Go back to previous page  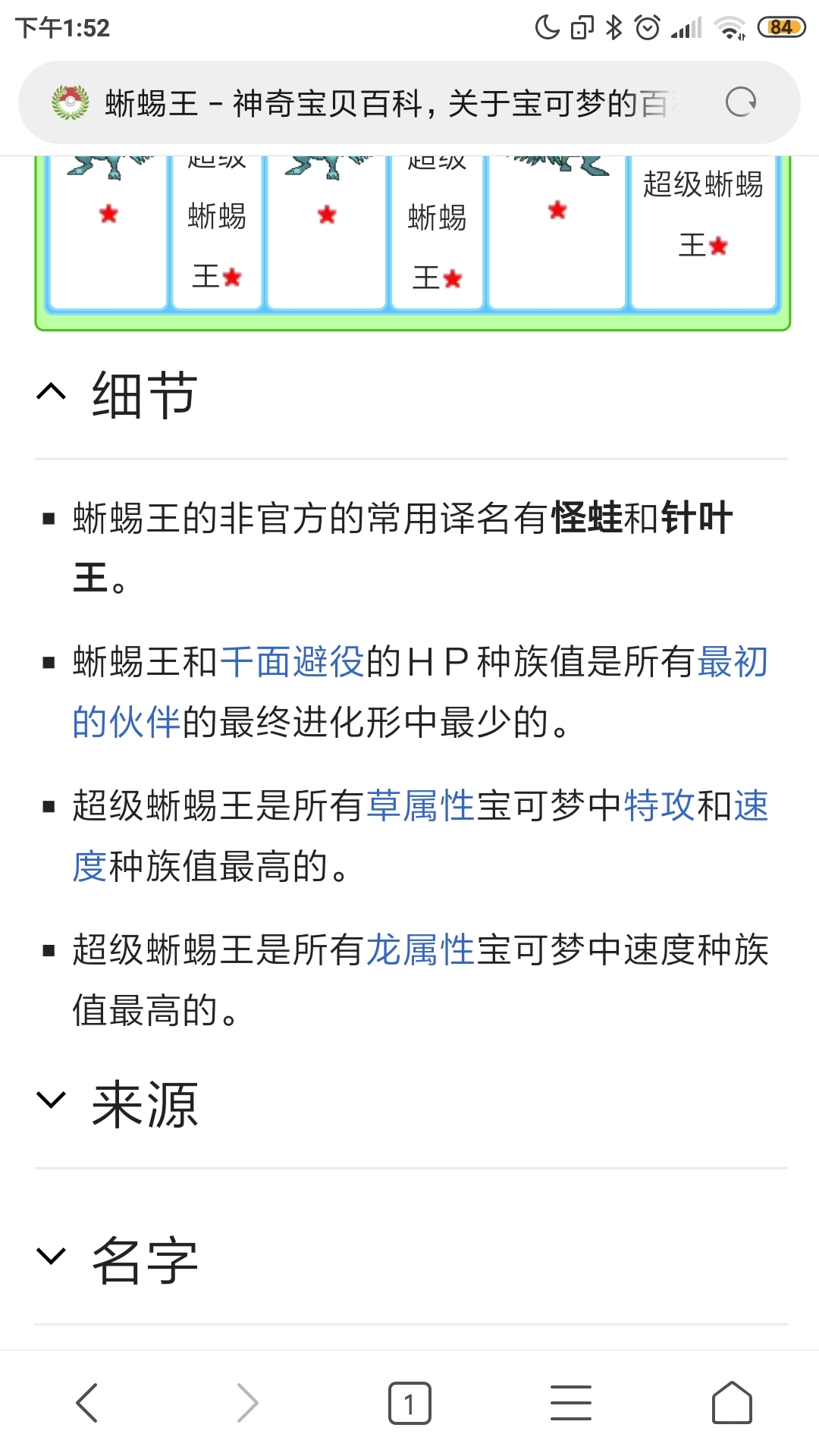click(87, 1403)
